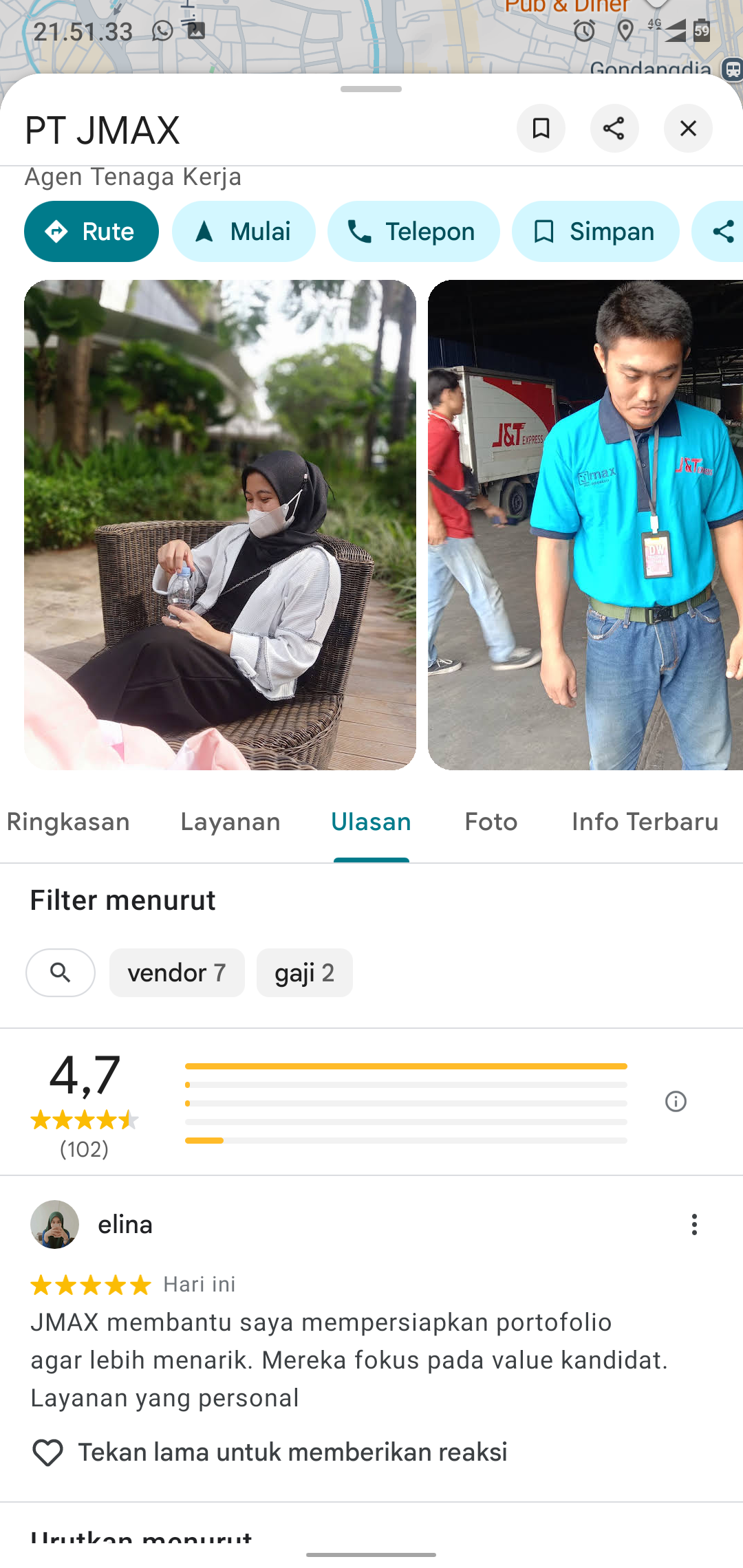Open the photo of woman in wicker chair

point(220,524)
